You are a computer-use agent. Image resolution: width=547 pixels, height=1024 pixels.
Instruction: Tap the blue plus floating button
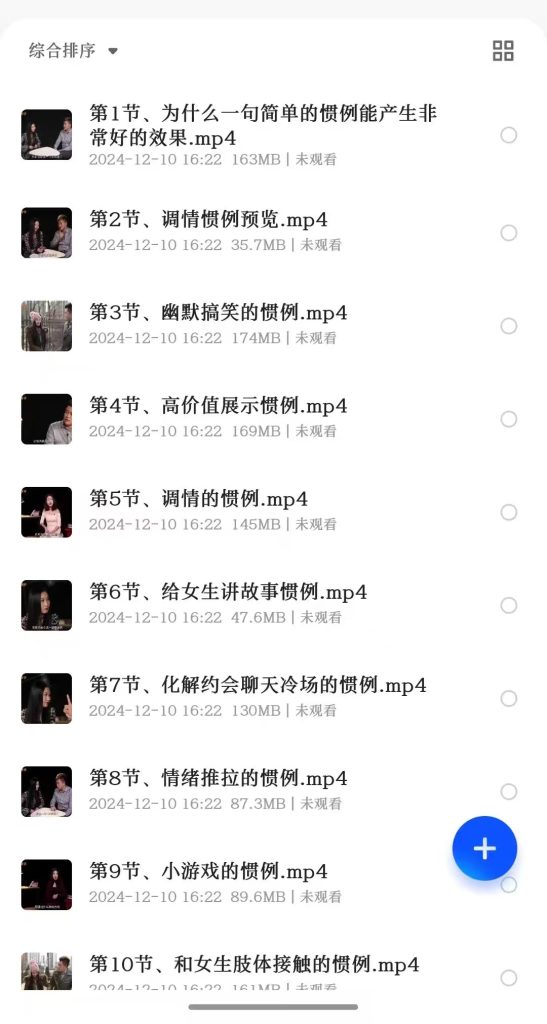(484, 848)
